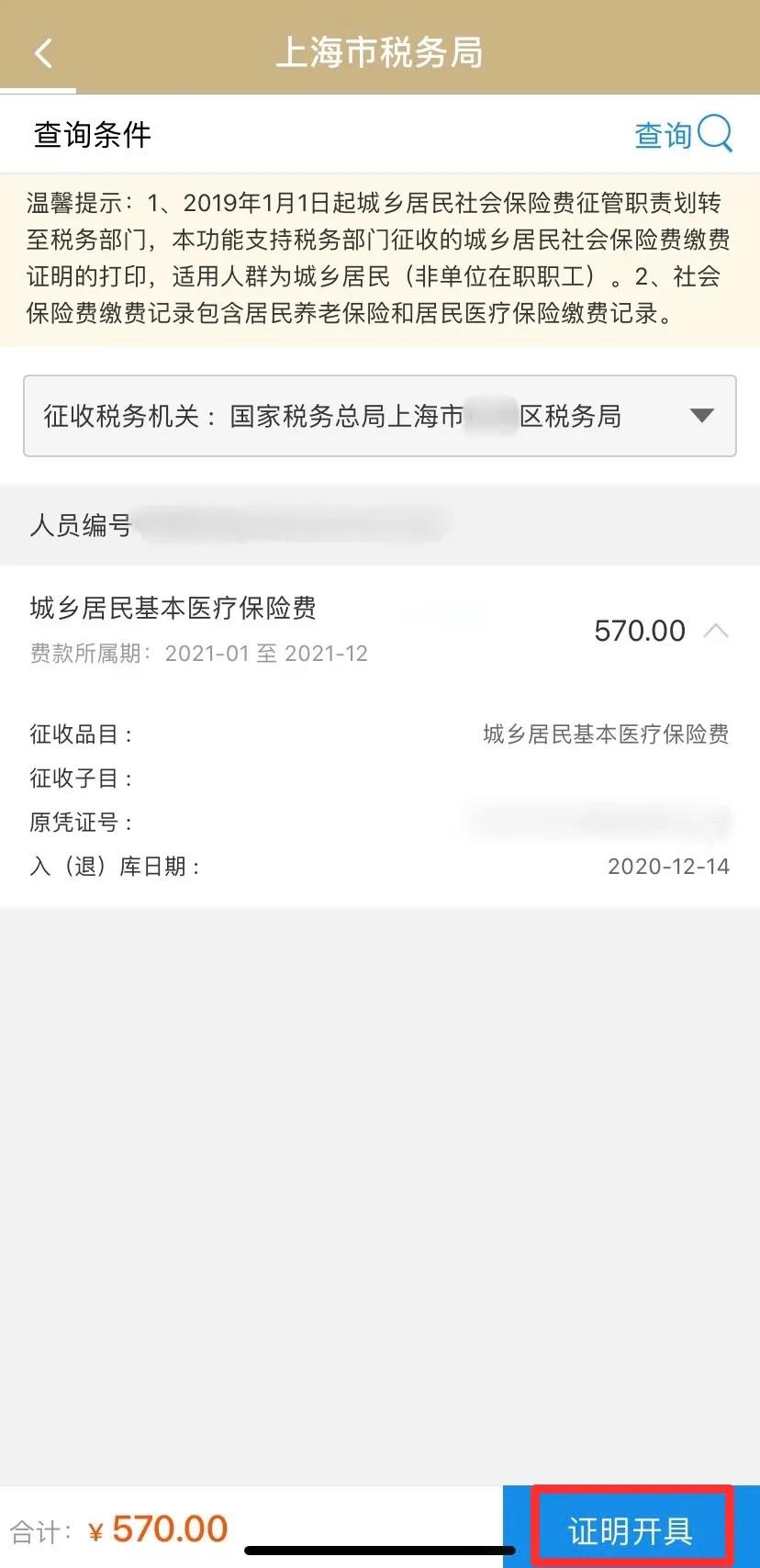Toggle the medical insurance detail section closed

click(x=718, y=631)
